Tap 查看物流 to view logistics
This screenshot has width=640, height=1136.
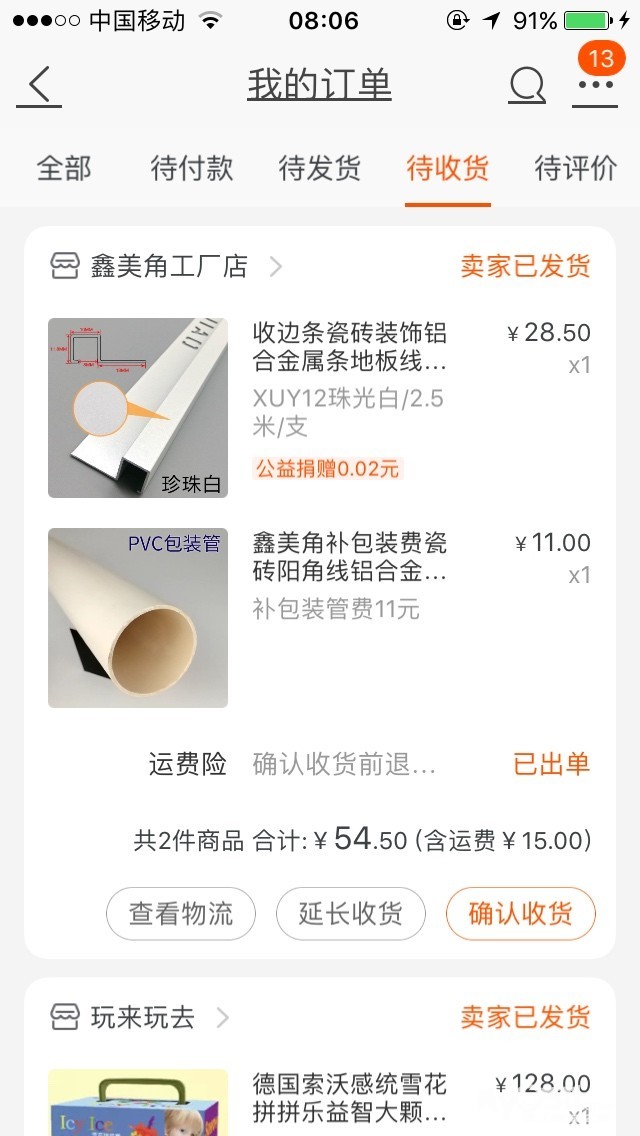click(181, 913)
